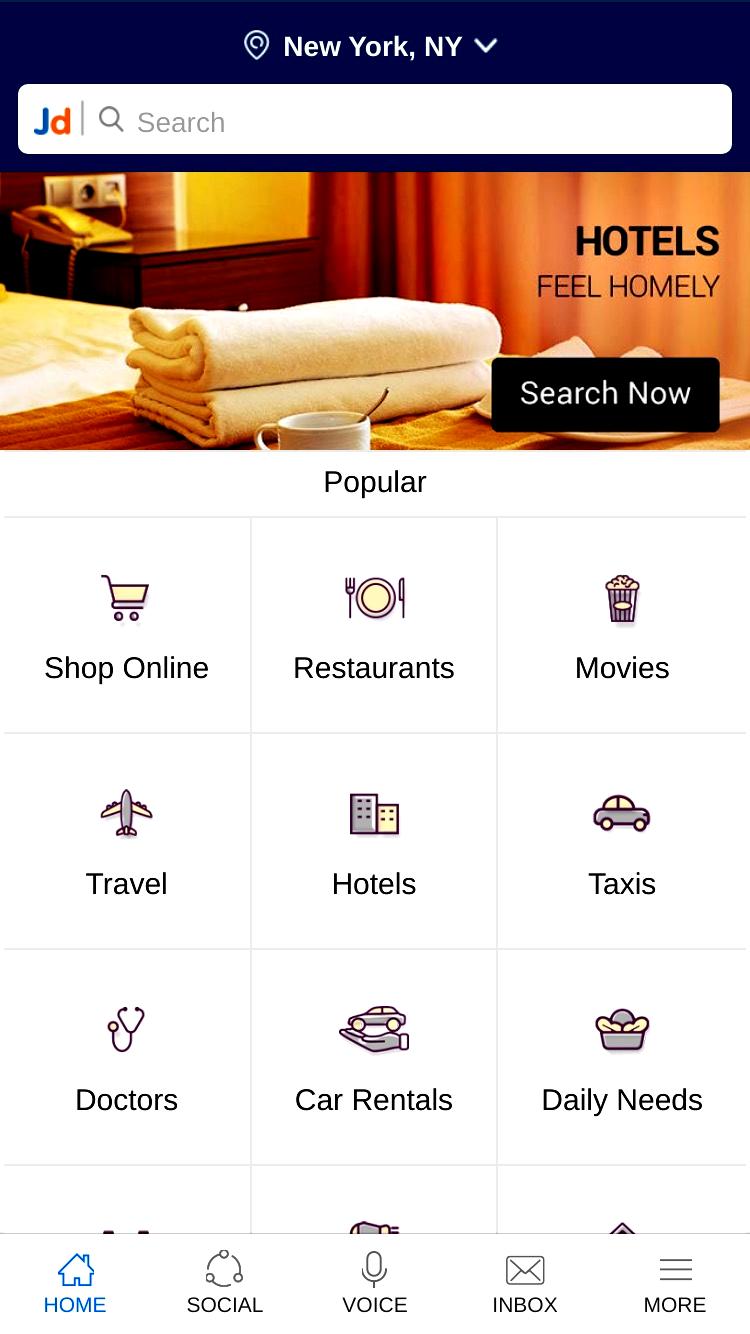Open Car Rentals category
The image size is (750, 1334).
click(374, 1057)
